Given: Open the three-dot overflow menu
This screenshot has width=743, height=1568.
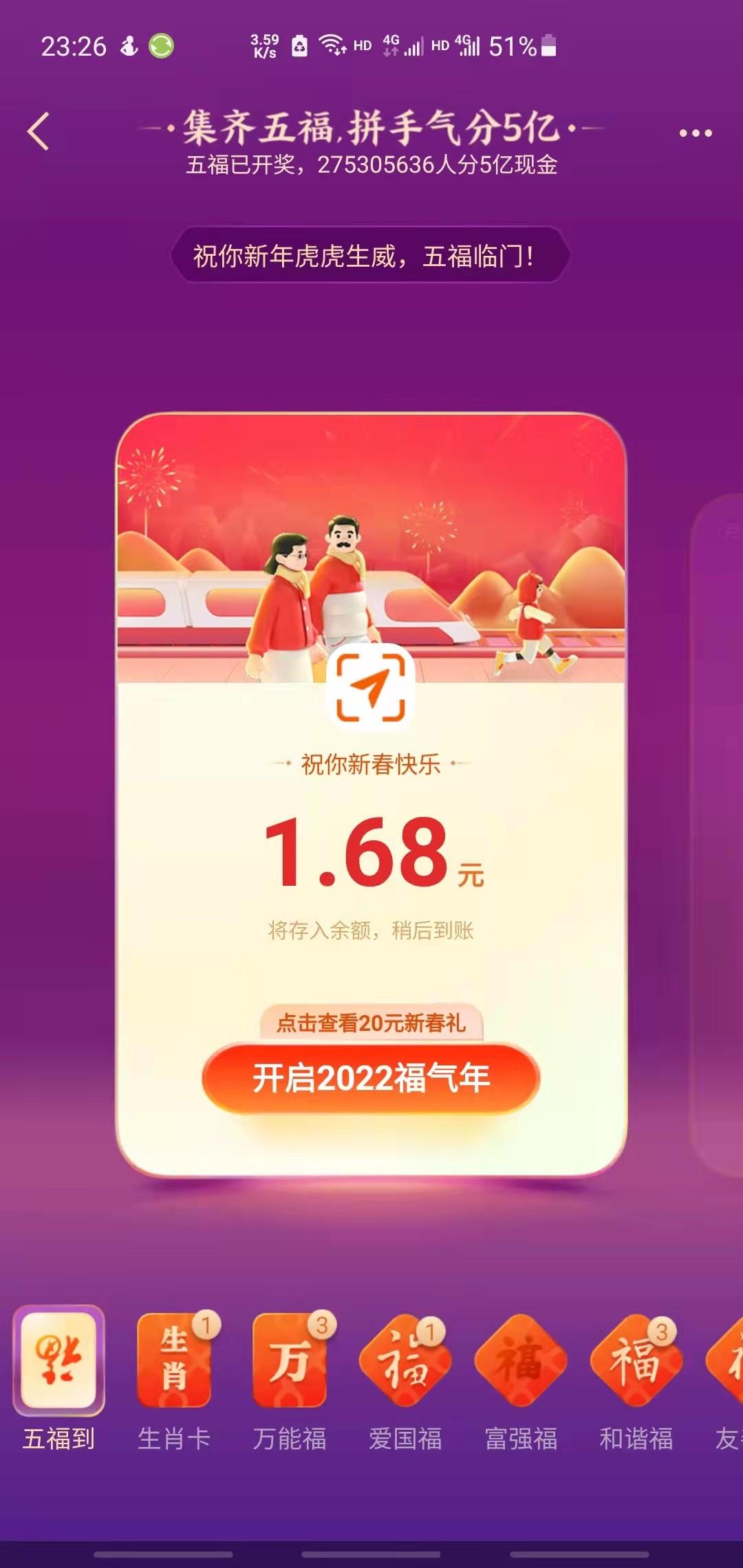Looking at the screenshot, I should (x=695, y=133).
